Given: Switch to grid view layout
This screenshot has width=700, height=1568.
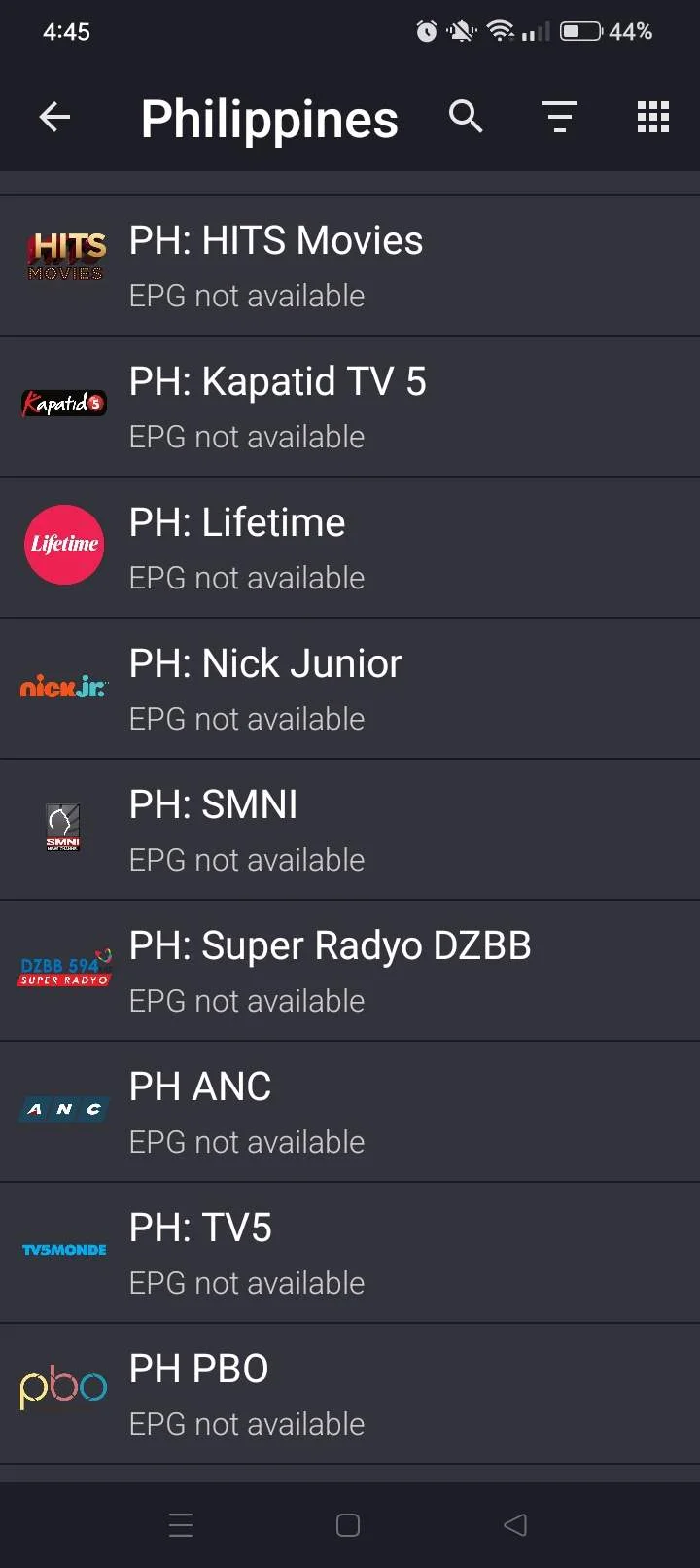Looking at the screenshot, I should click(653, 117).
